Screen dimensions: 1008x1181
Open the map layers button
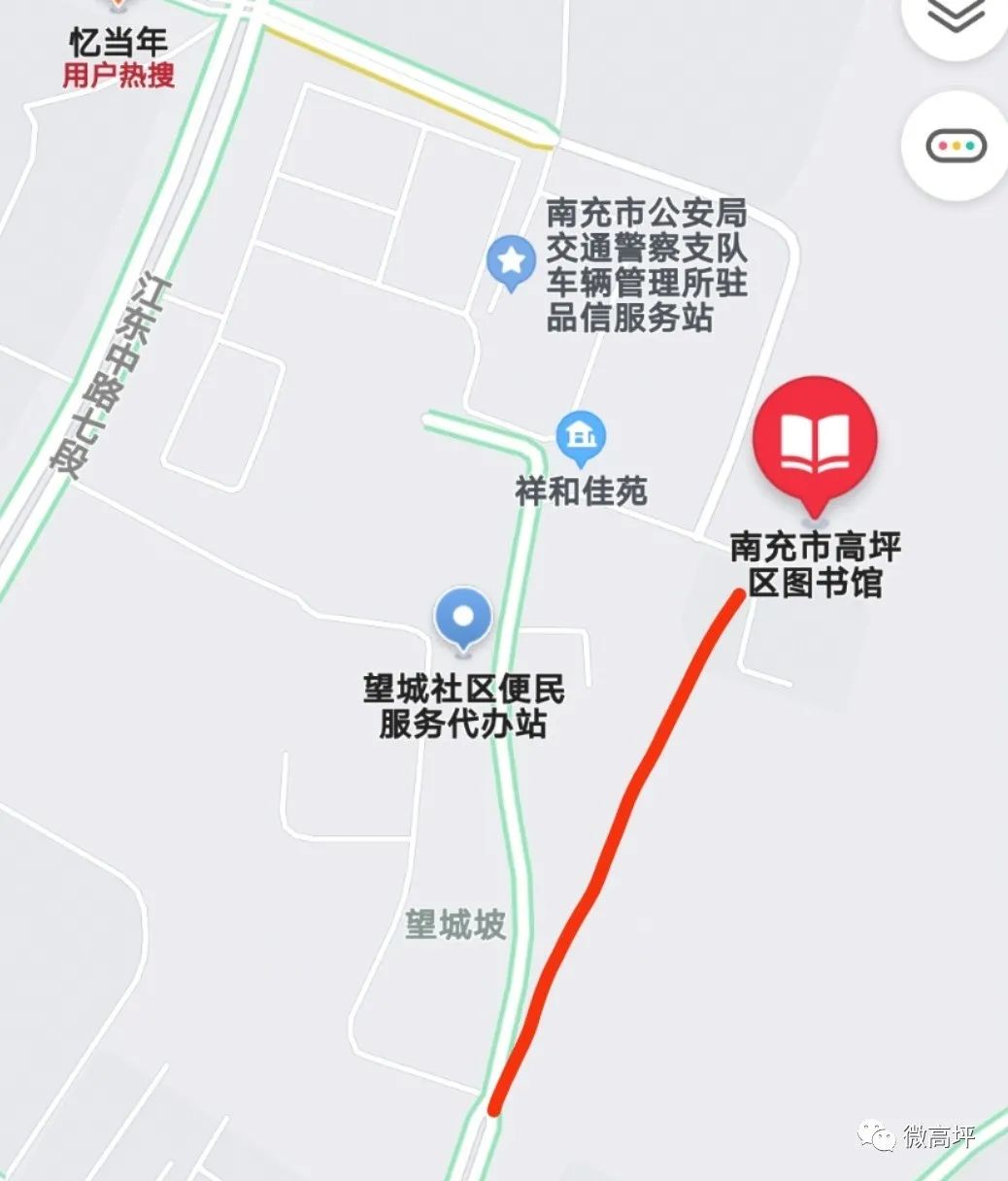pyautogui.click(x=956, y=17)
